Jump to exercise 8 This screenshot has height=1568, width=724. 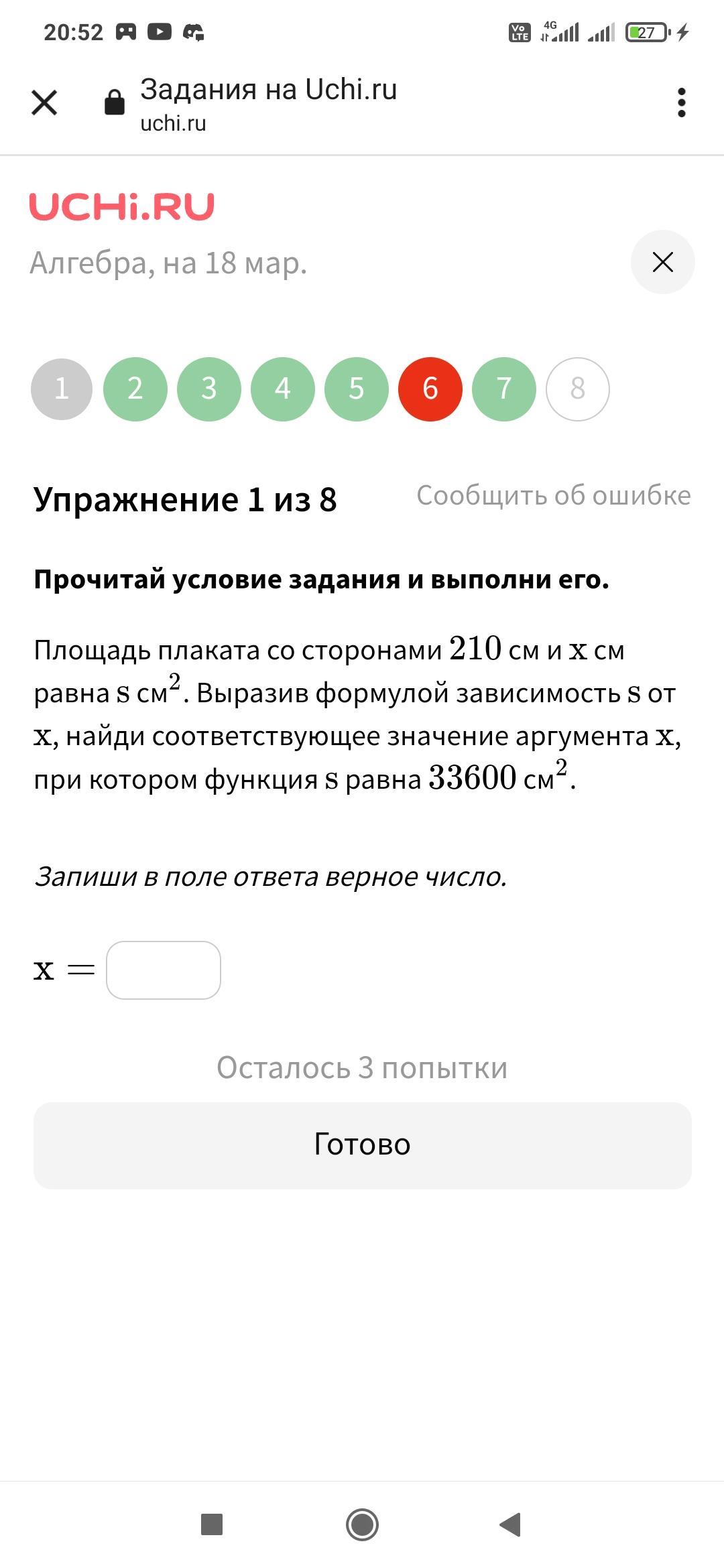pos(578,389)
